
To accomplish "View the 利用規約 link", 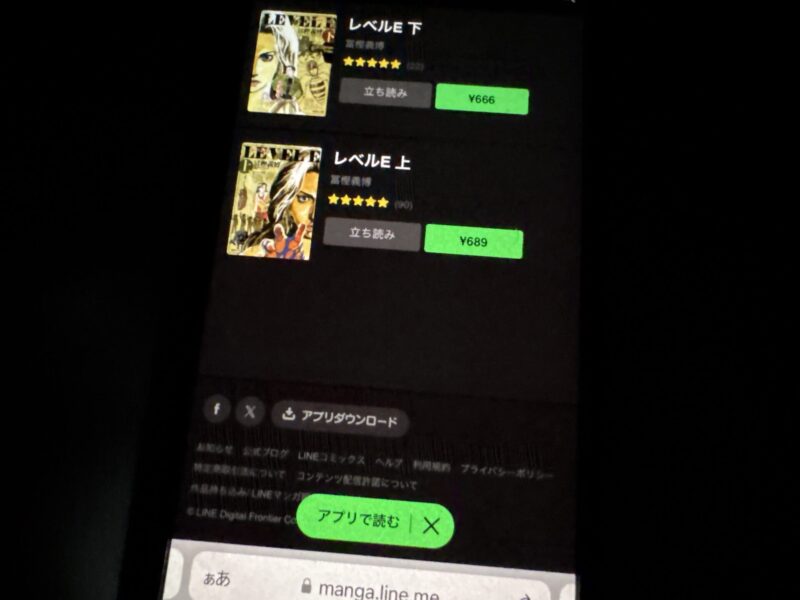I will pyautogui.click(x=433, y=466).
